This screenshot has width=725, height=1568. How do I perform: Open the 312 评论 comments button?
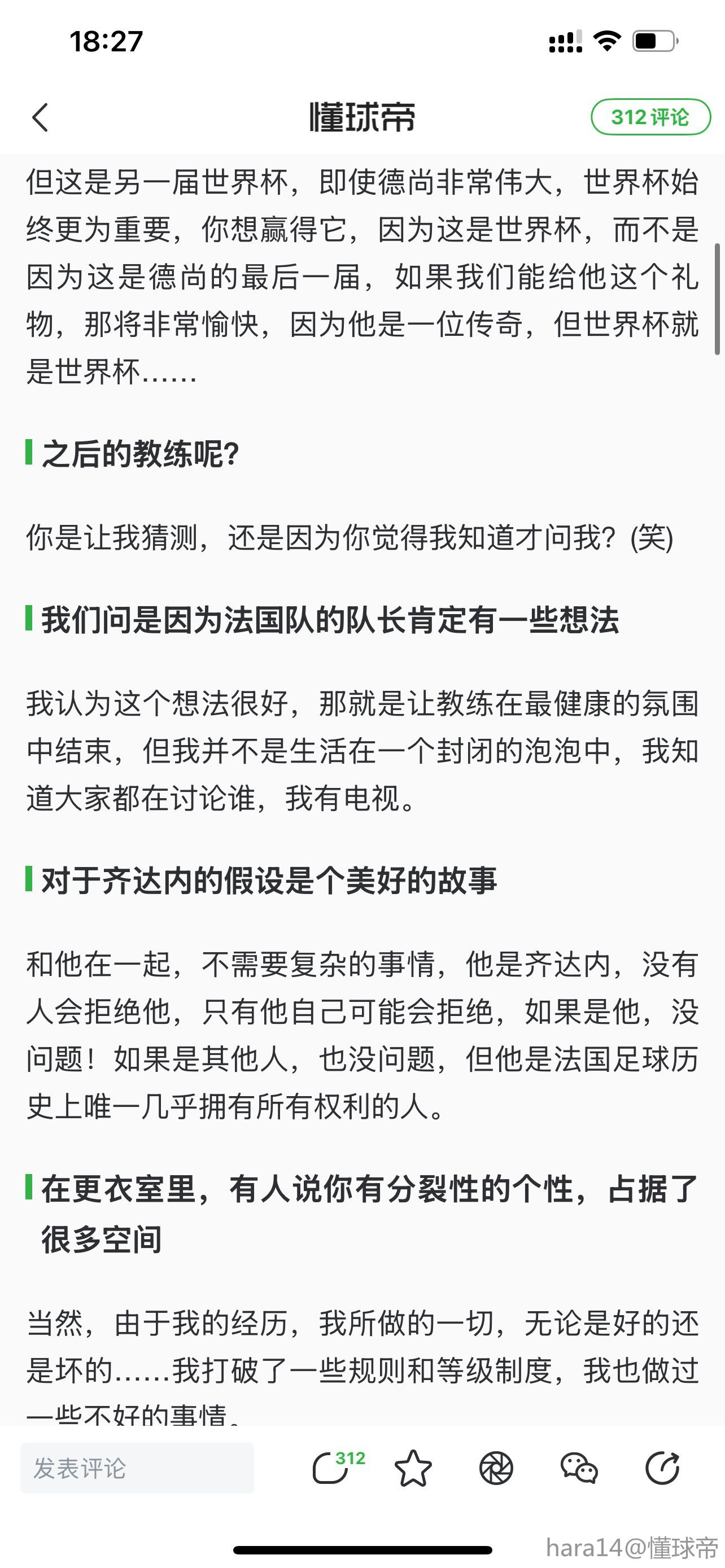[x=650, y=117]
